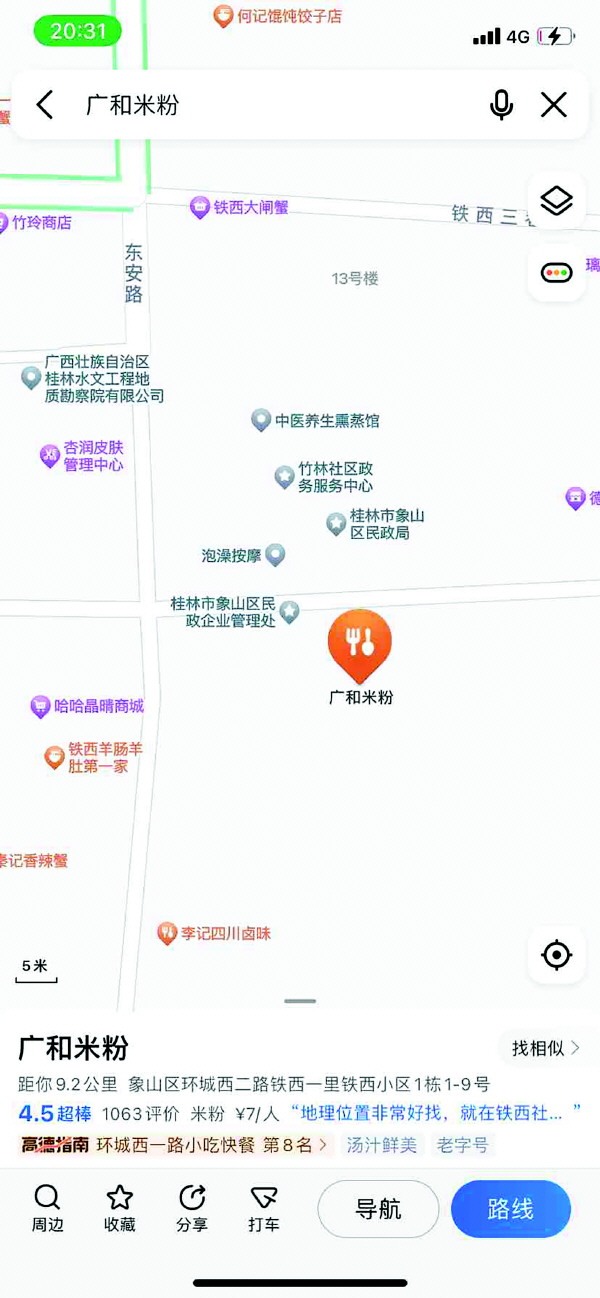This screenshot has width=600, height=1298.
Task: Toggle the traffic light overlay
Action: (556, 272)
